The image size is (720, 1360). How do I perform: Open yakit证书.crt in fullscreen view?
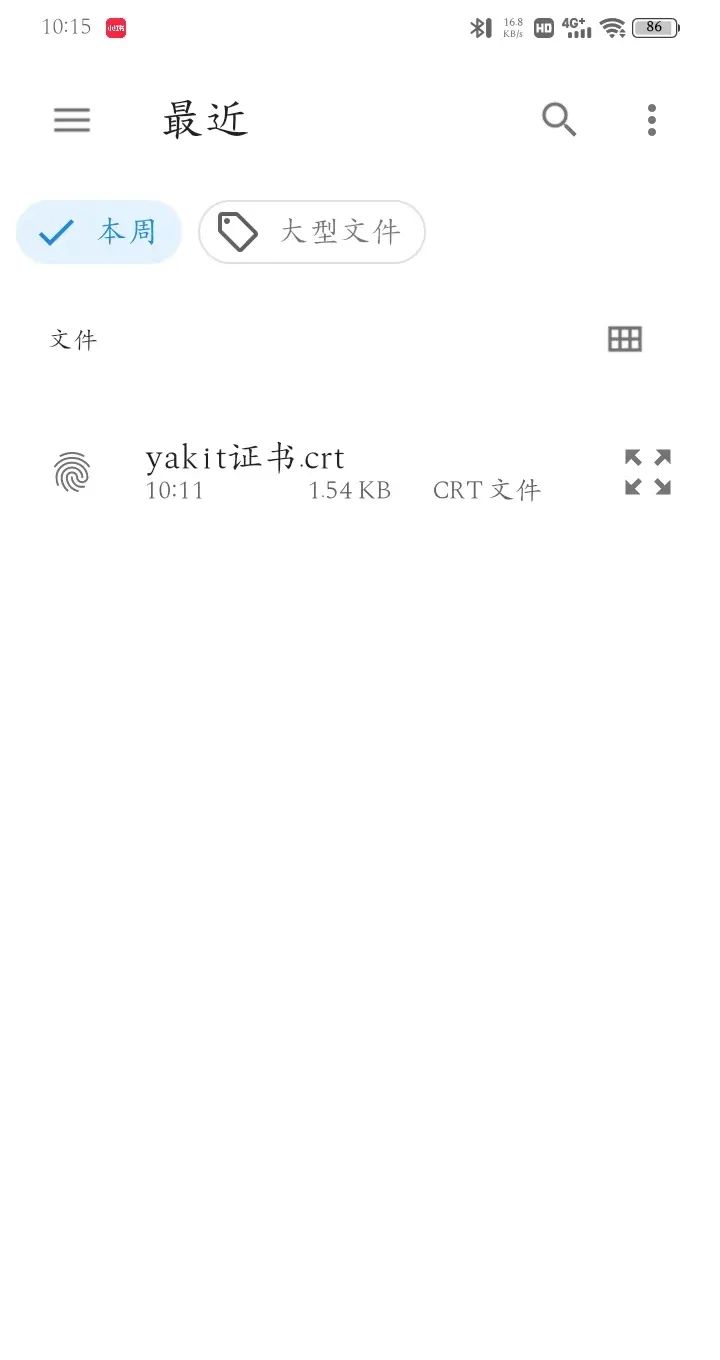646,471
